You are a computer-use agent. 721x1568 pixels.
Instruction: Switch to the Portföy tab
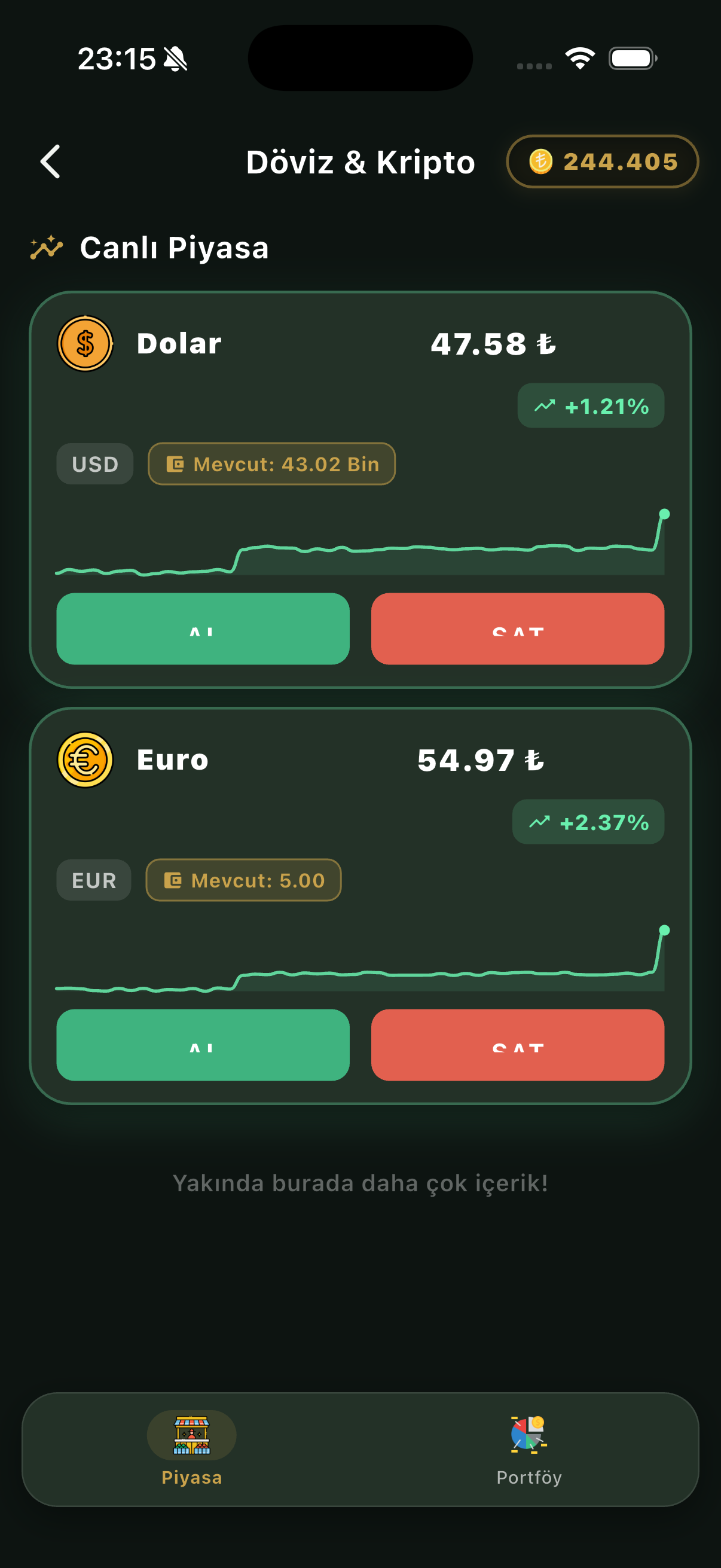tap(528, 1450)
